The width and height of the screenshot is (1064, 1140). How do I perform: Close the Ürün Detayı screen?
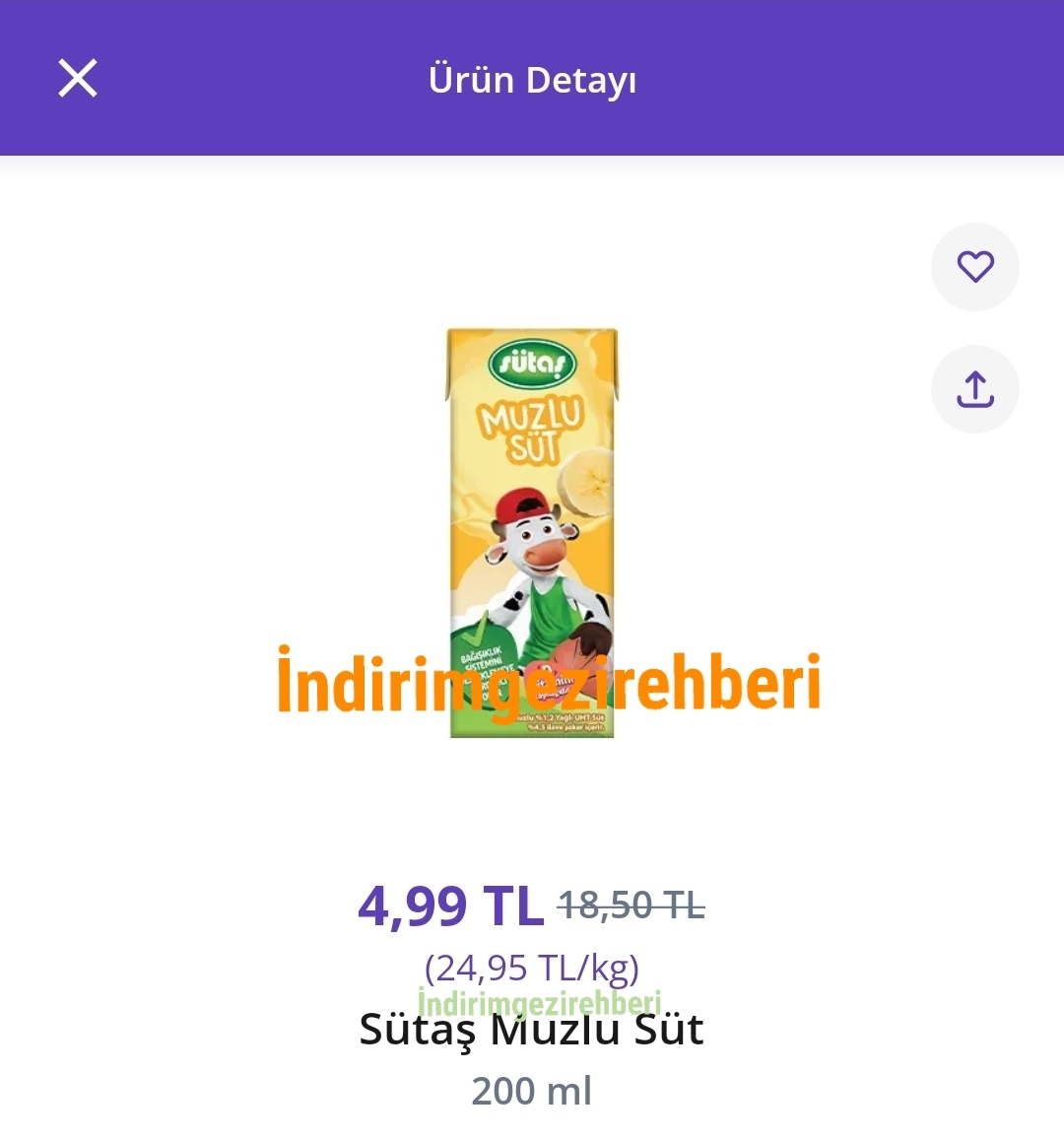[x=78, y=78]
